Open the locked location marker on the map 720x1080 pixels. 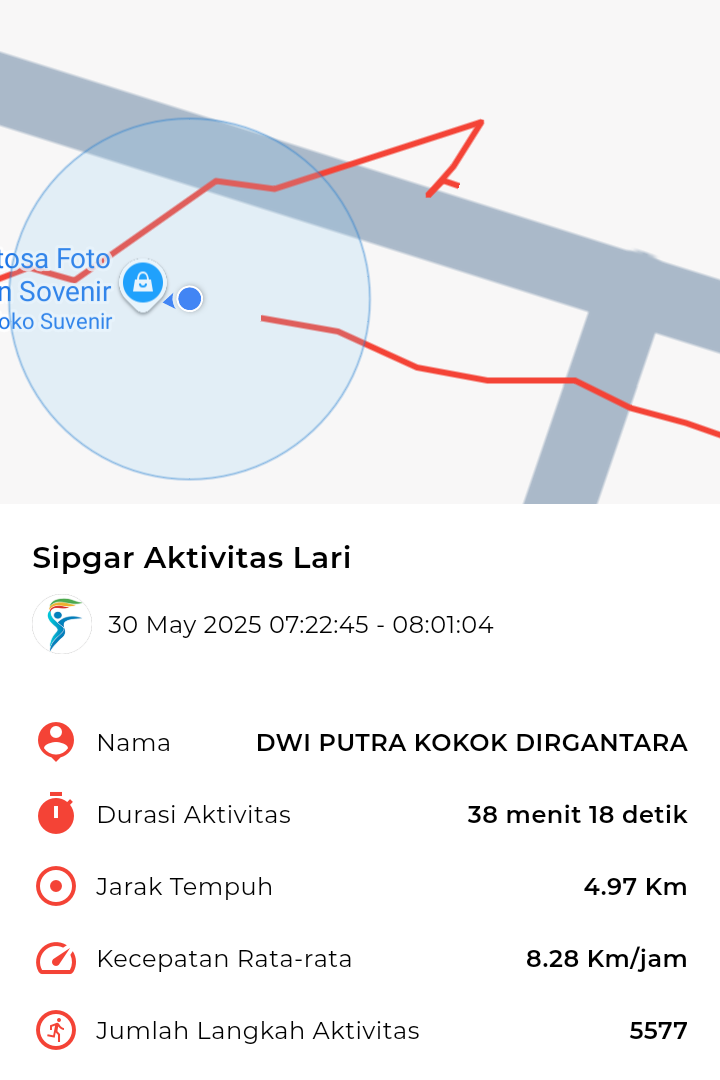pos(143,285)
